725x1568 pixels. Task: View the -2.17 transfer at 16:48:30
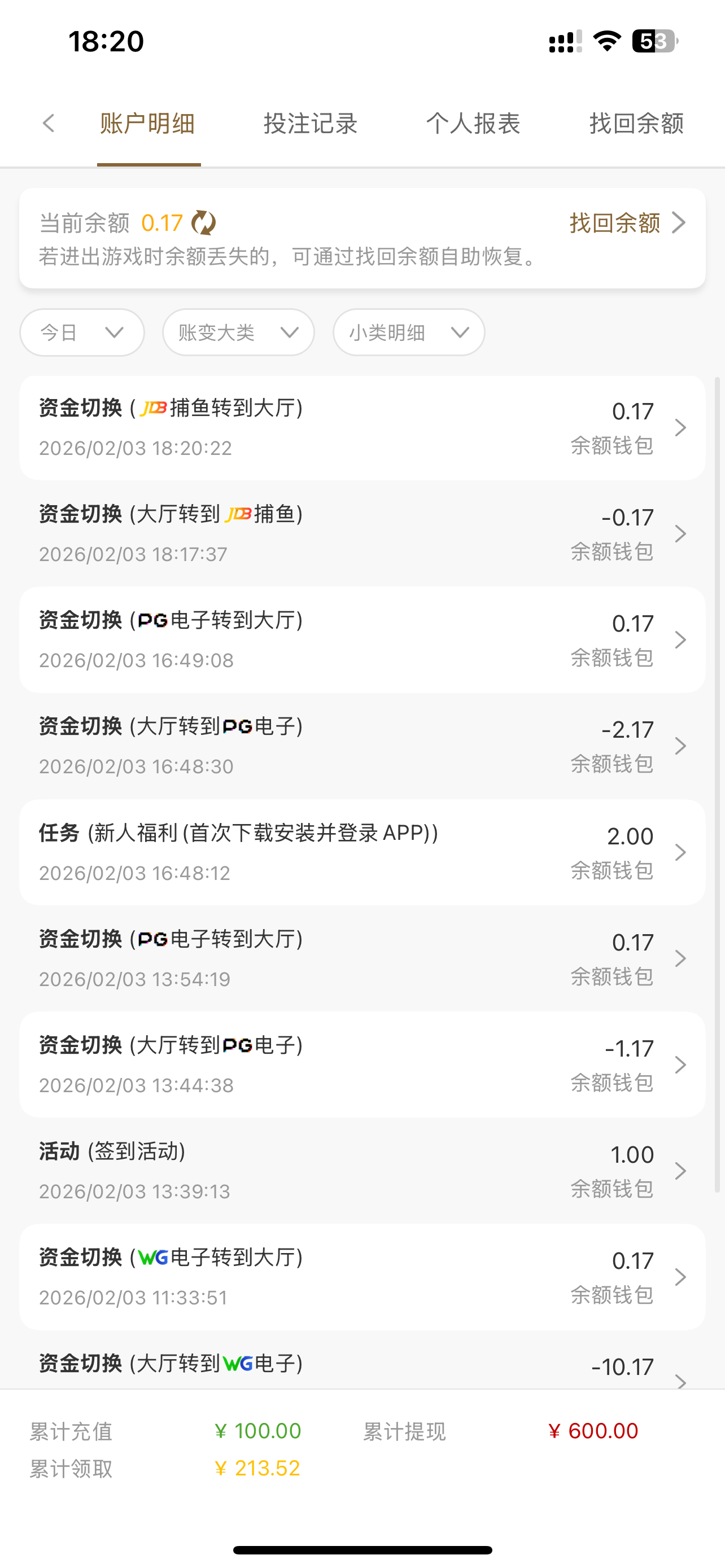point(362,746)
